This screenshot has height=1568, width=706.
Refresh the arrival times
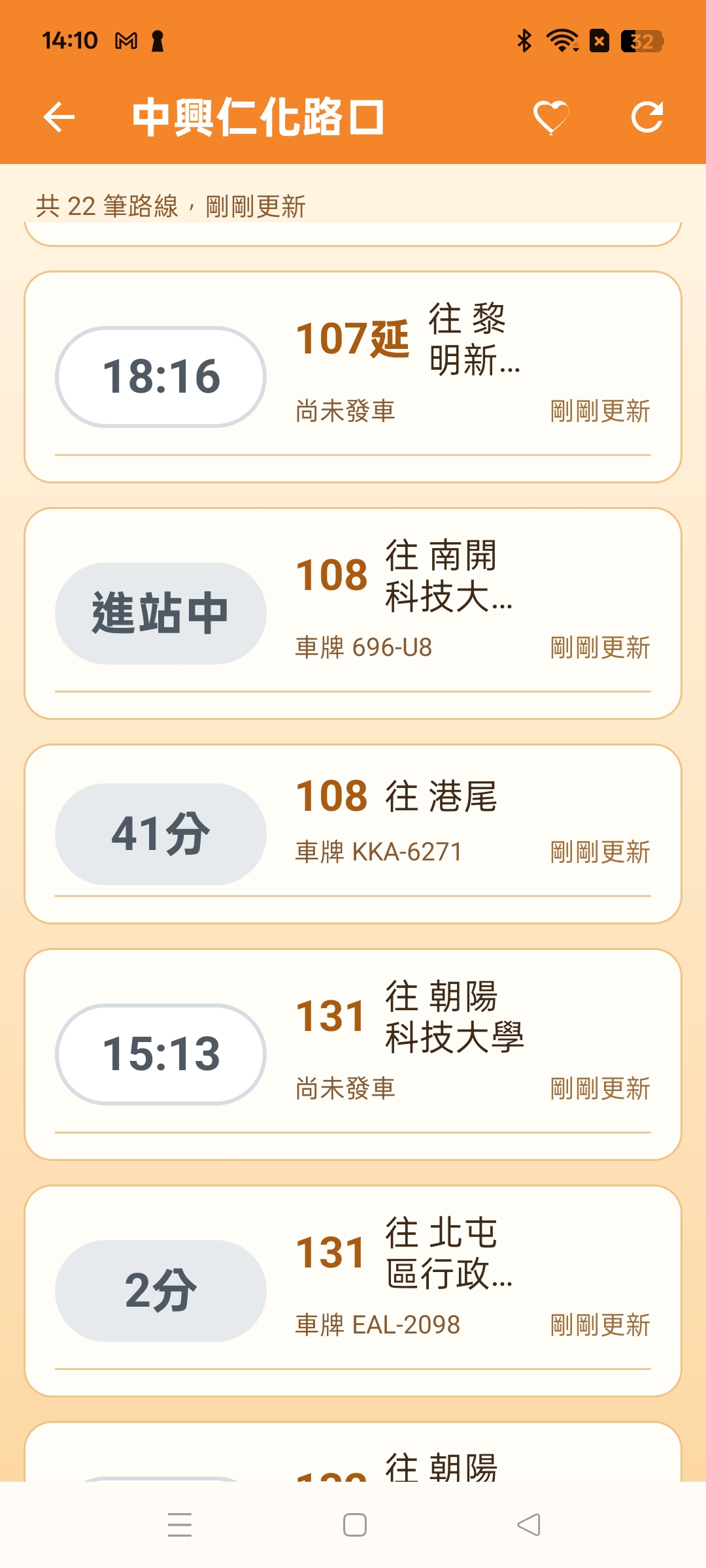[647, 118]
